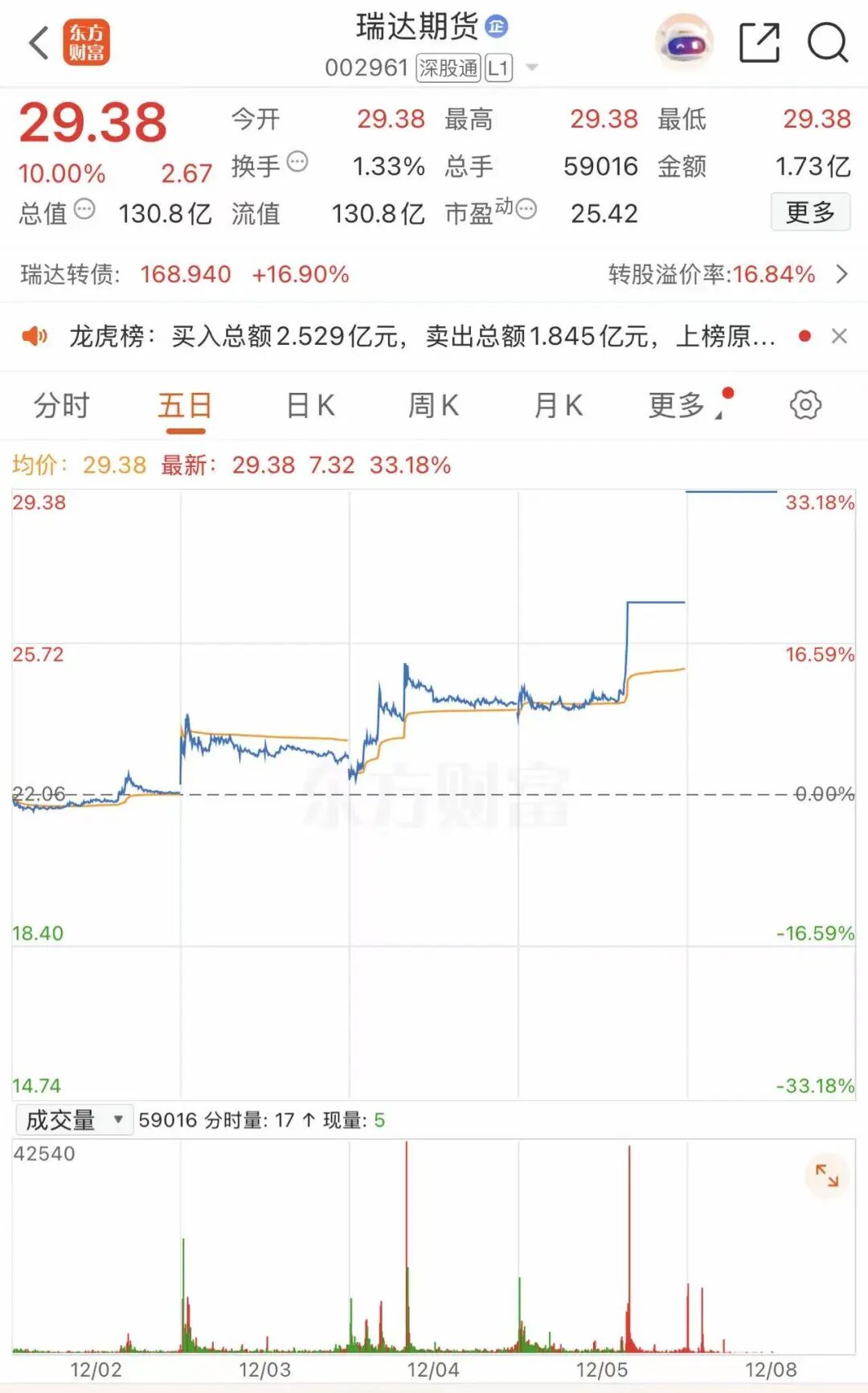Screen dimensions: 868x1393
Task: Dismiss the 龙虎榜 notice banner
Action: click(x=839, y=336)
